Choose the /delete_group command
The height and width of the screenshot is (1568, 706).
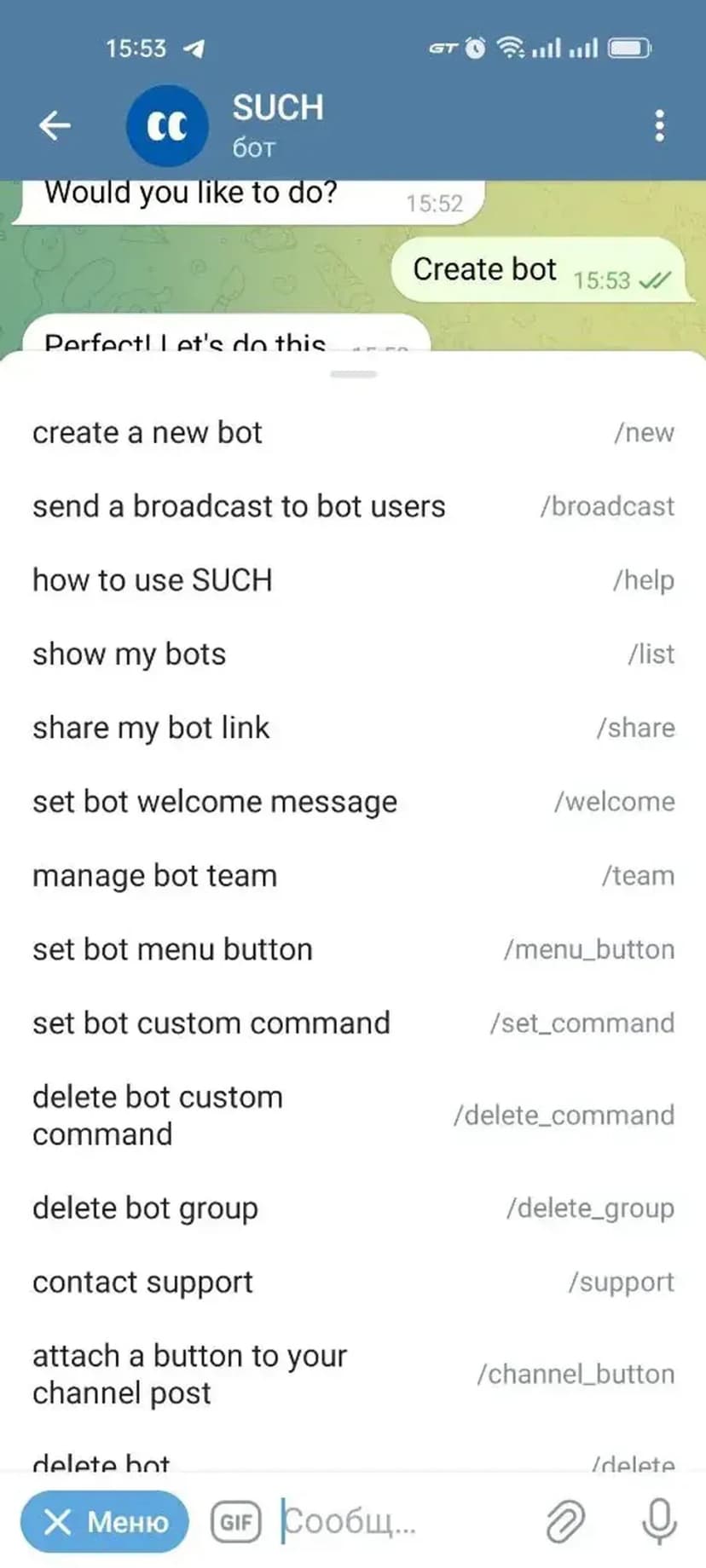tap(353, 1208)
